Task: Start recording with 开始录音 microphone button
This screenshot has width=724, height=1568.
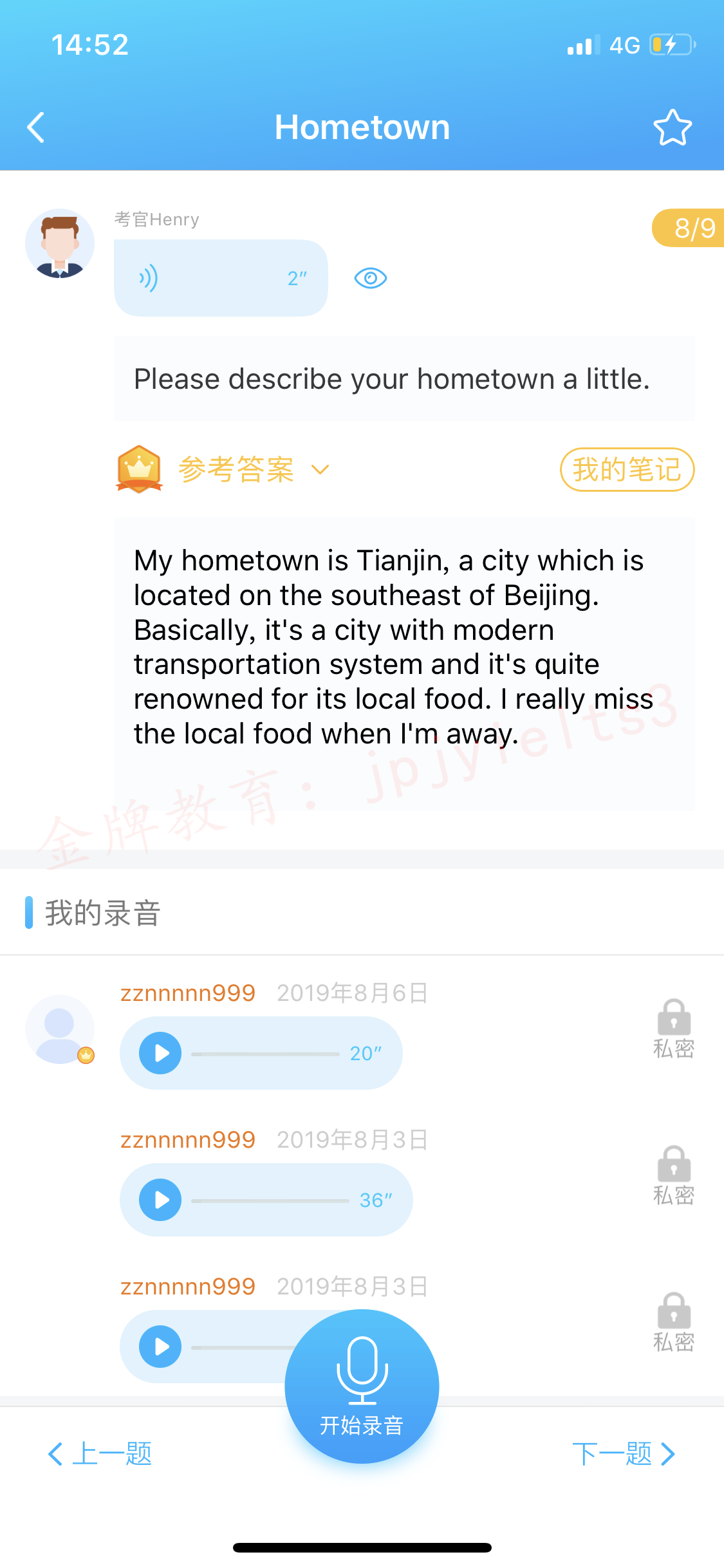Action: pos(362,1386)
